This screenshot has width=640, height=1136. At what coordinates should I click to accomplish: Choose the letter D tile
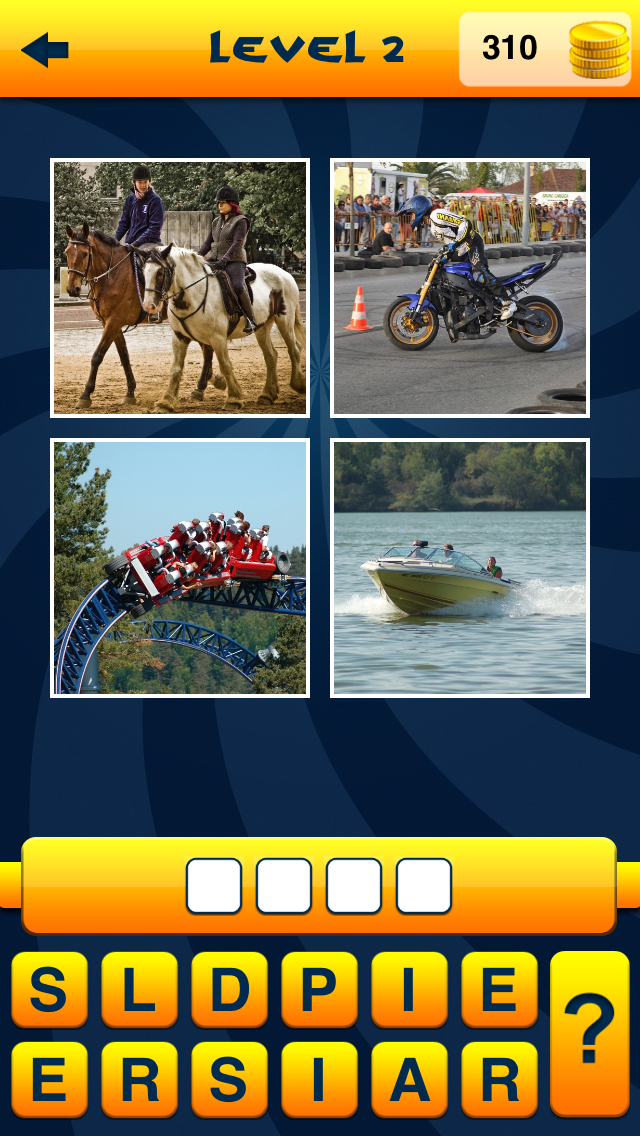click(x=230, y=989)
